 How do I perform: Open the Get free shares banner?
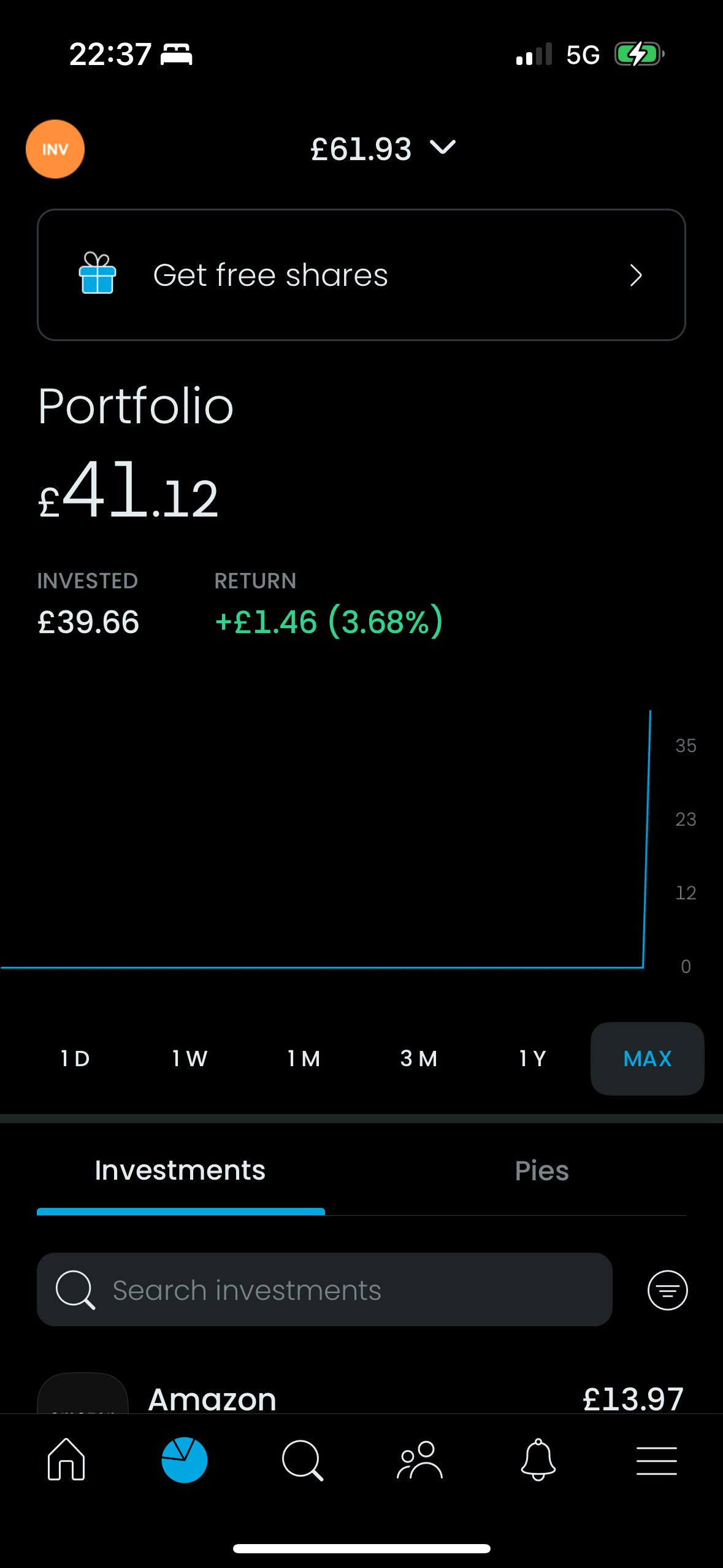(361, 275)
